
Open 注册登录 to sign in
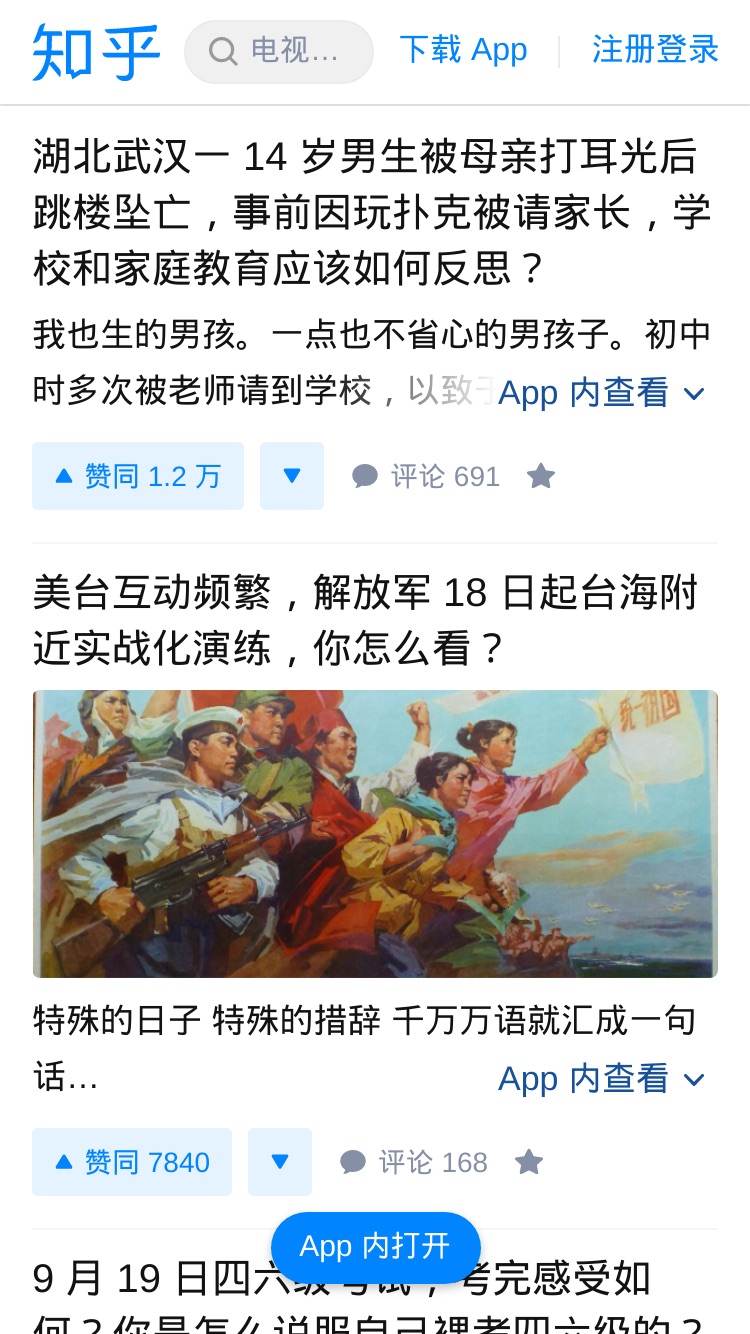(x=655, y=50)
